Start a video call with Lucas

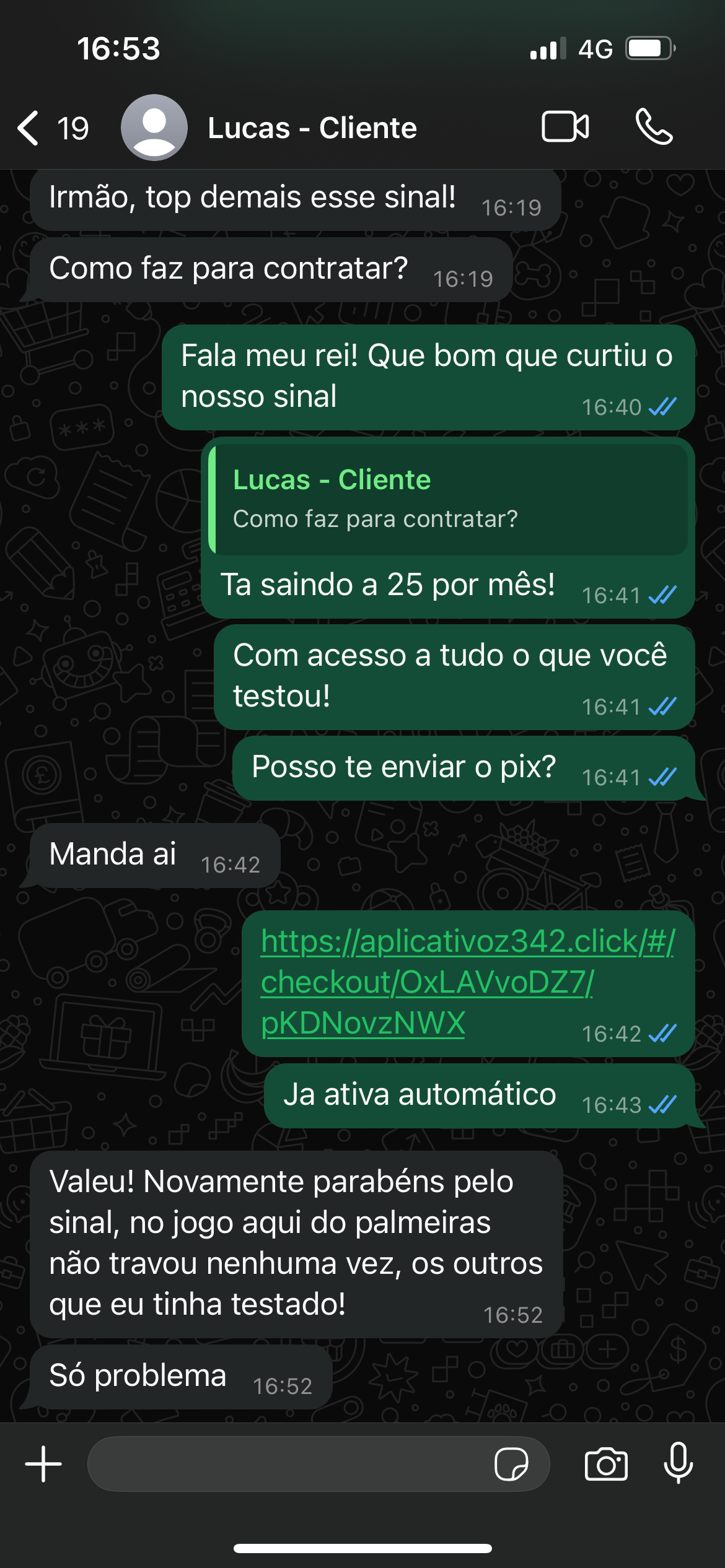click(565, 127)
